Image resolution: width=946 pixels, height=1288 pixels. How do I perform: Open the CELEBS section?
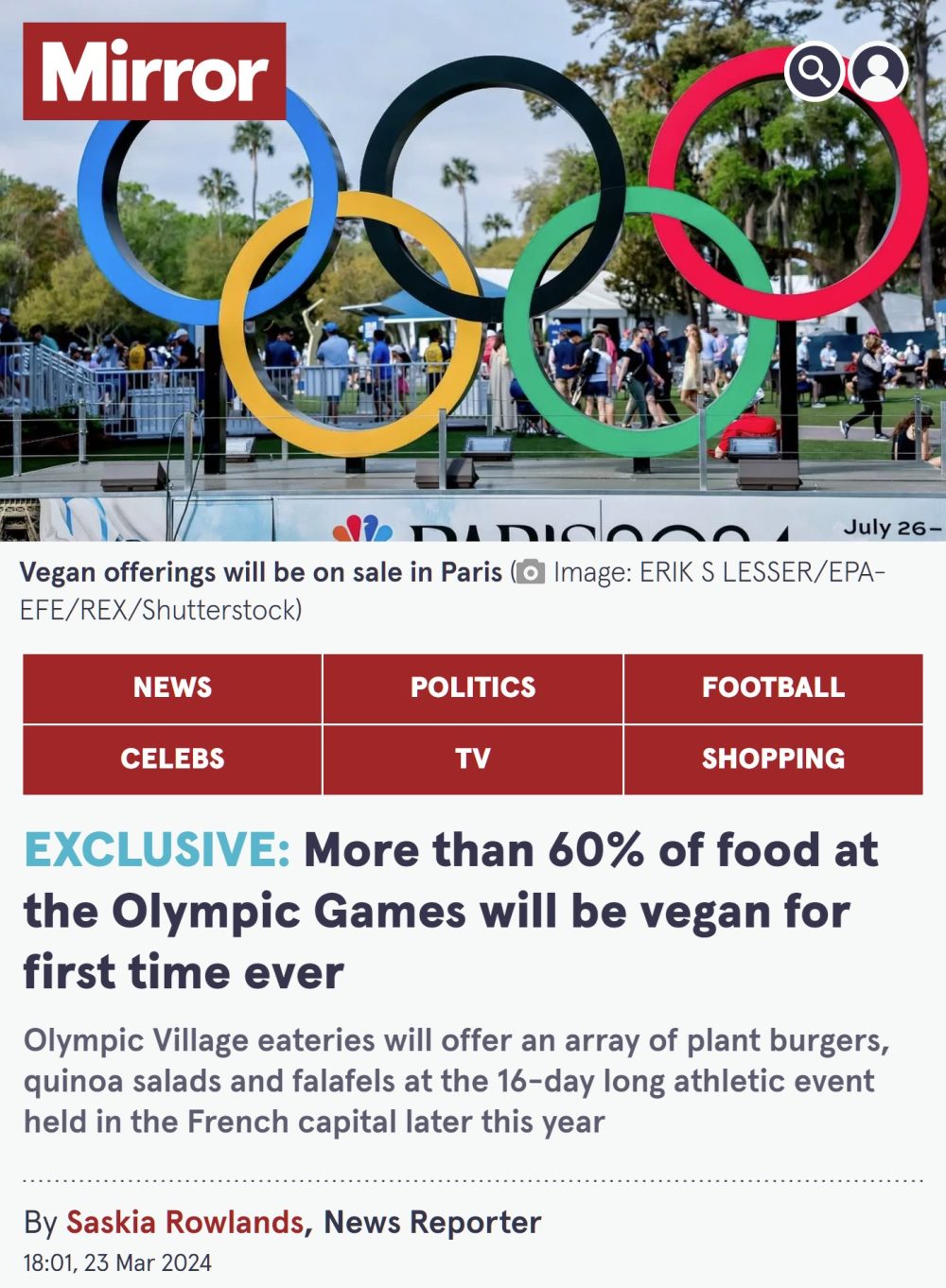click(174, 757)
